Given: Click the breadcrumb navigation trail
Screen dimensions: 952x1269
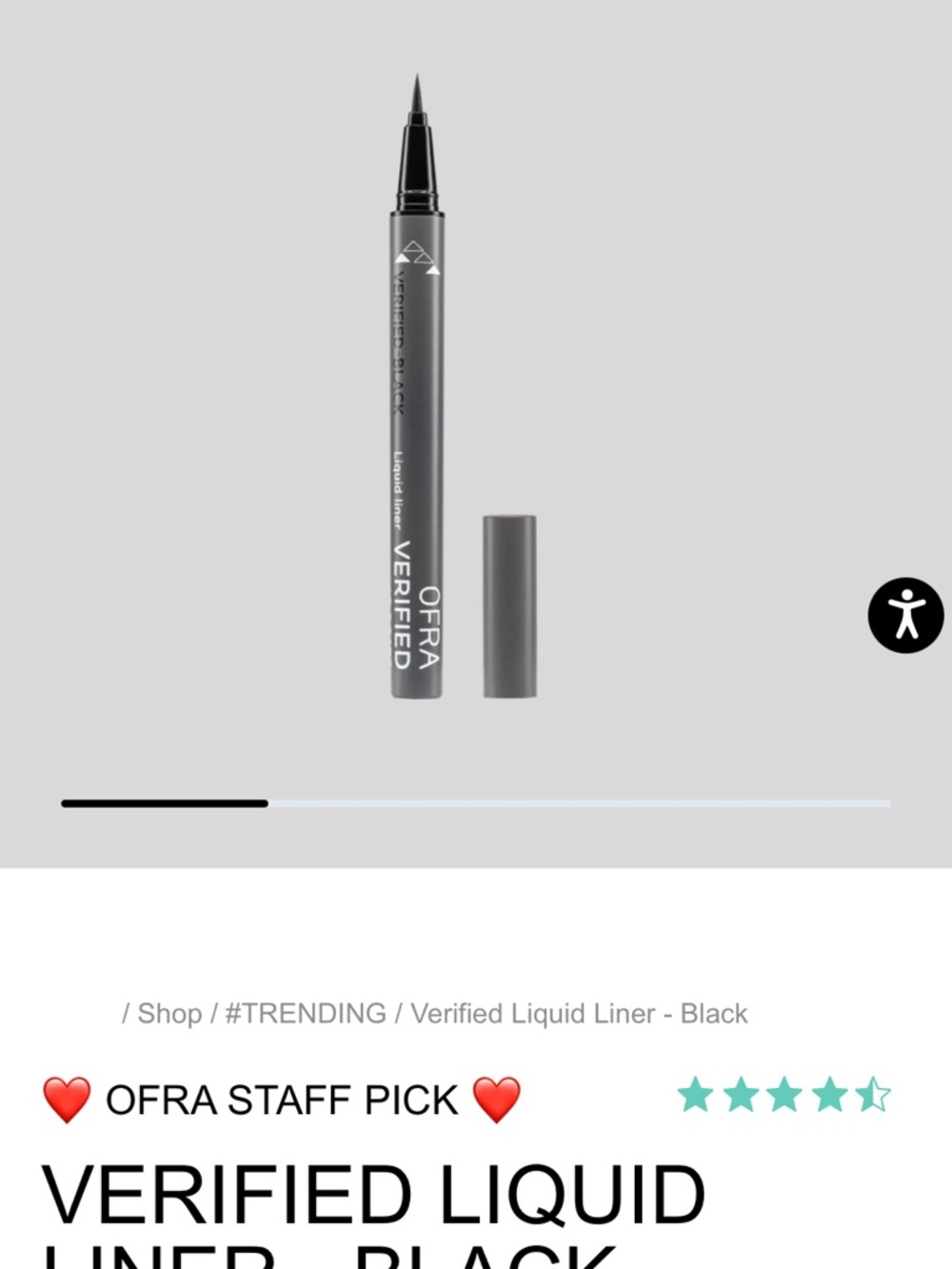Looking at the screenshot, I should click(x=433, y=1015).
